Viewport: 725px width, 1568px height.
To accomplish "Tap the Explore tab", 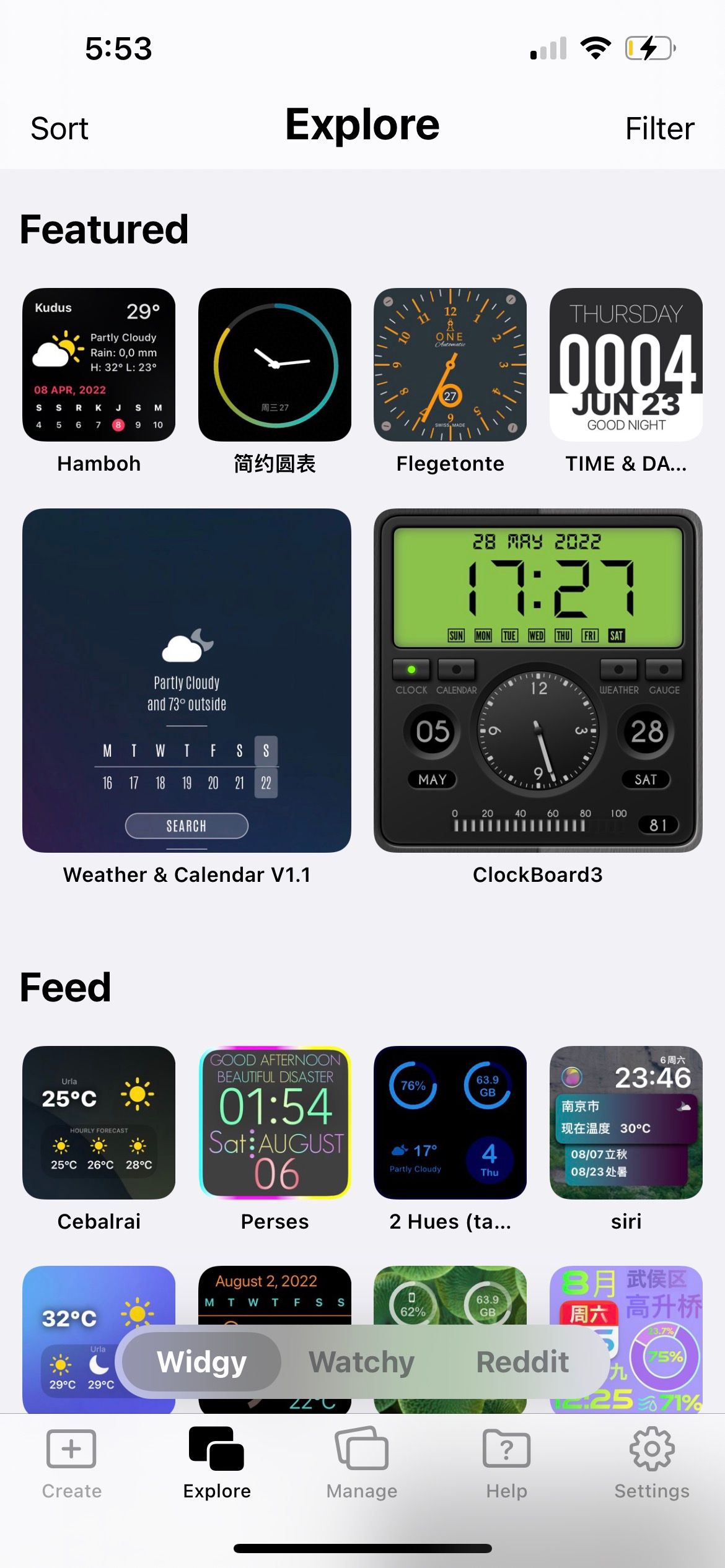I will (x=217, y=1464).
